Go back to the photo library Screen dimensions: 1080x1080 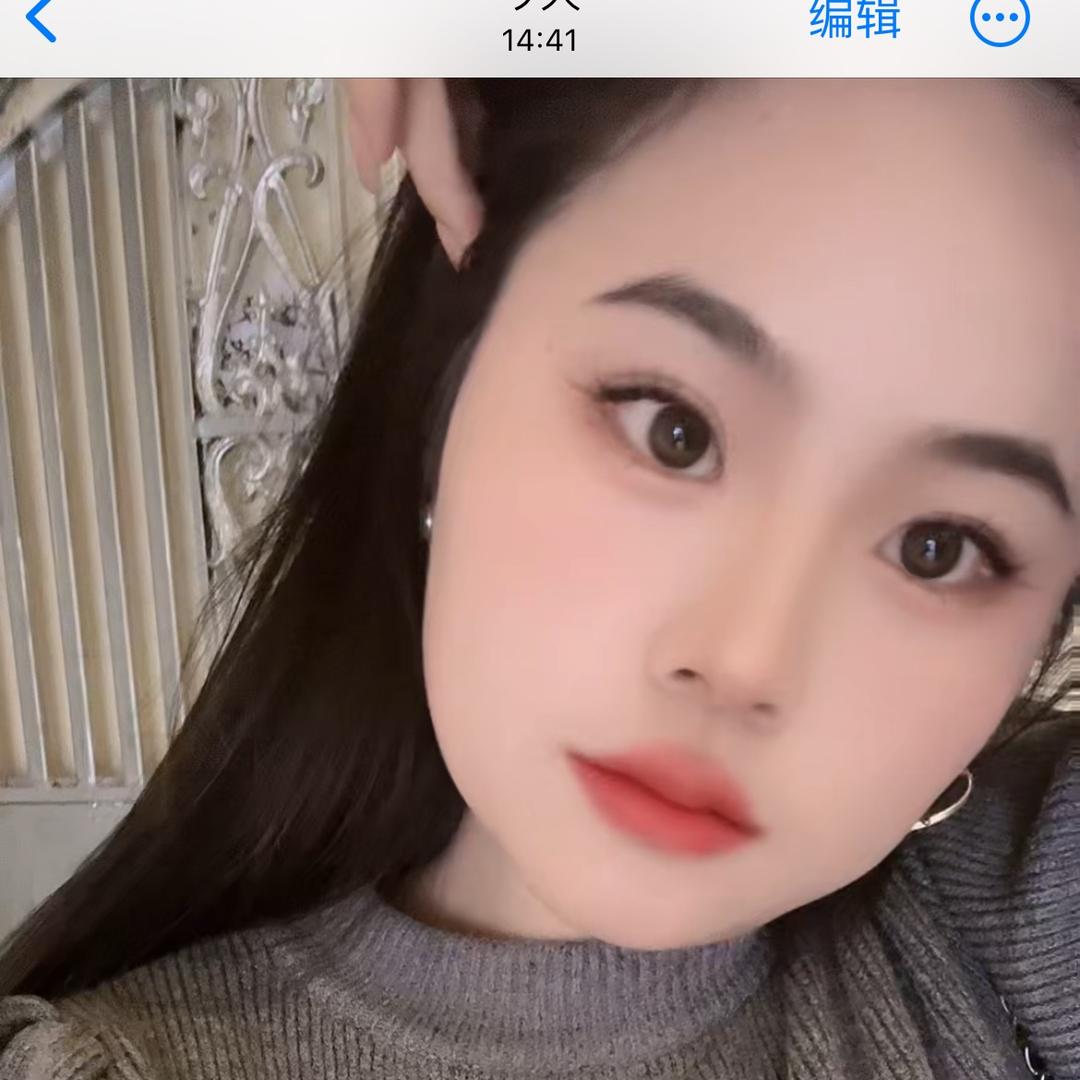pyautogui.click(x=40, y=20)
